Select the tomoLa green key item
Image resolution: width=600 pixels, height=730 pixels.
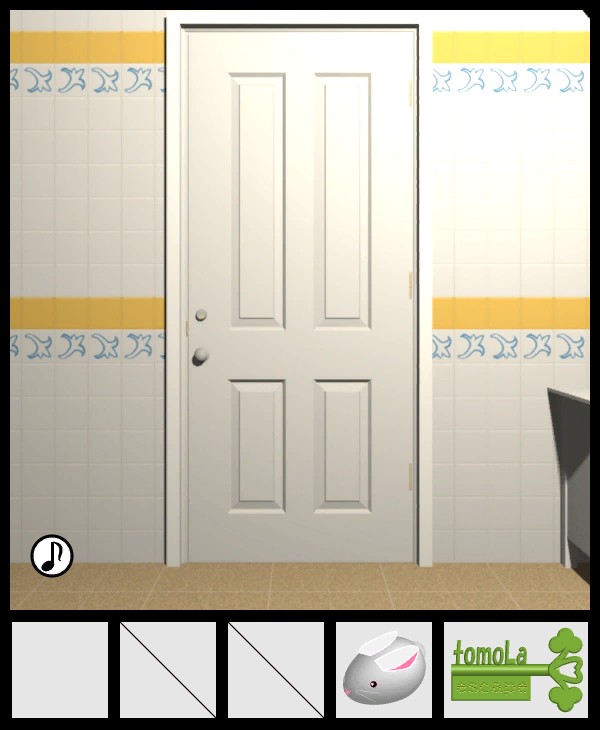pos(516,670)
